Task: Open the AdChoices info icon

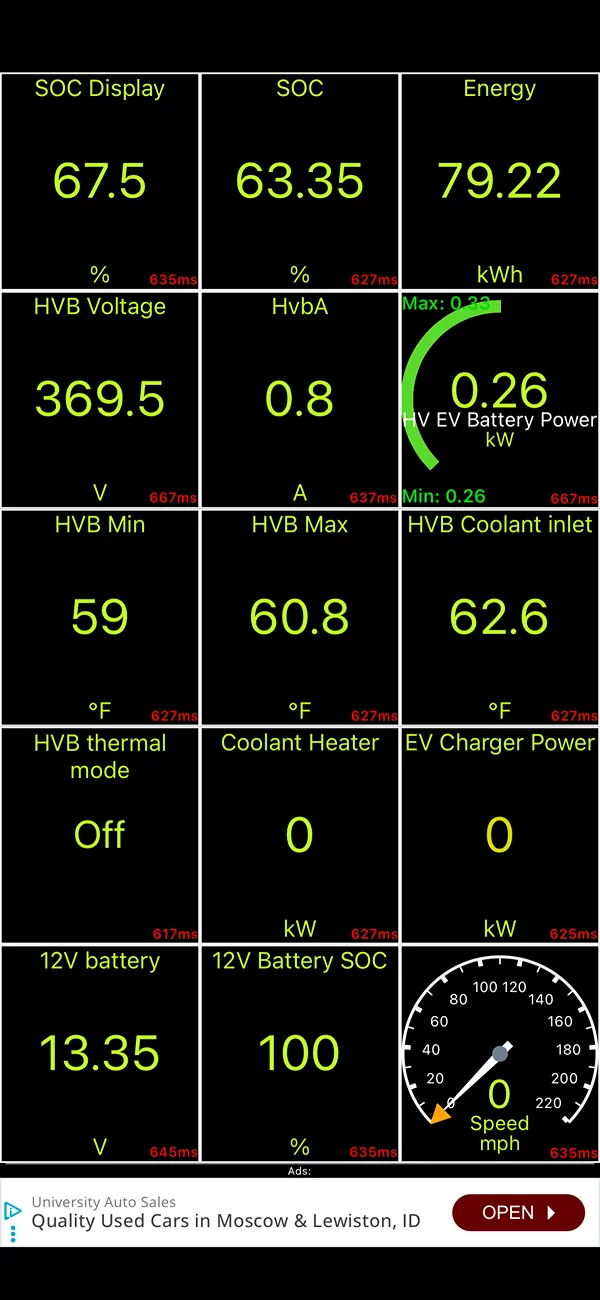Action: (x=13, y=1211)
